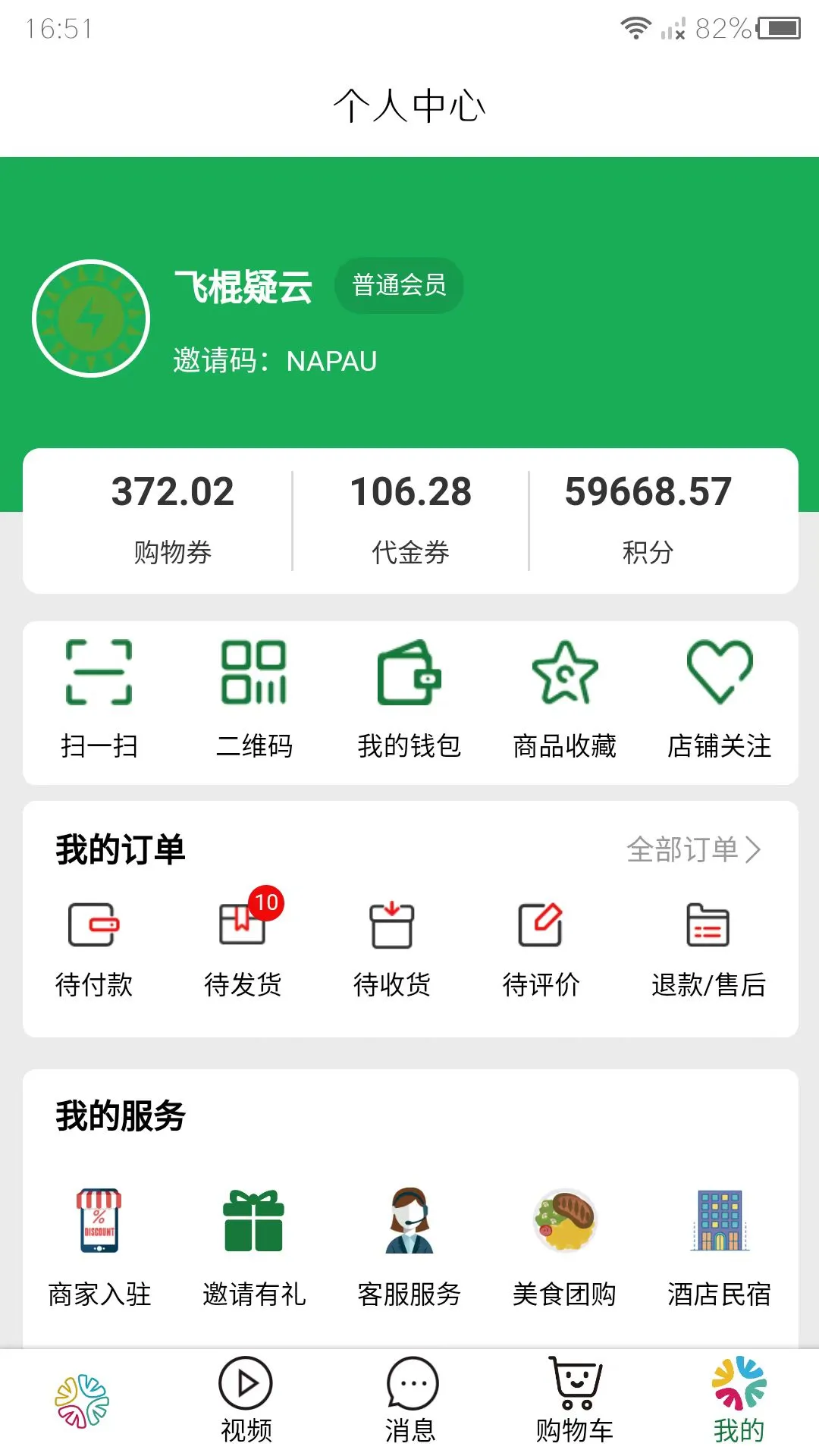The width and height of the screenshot is (819, 1456).
Task: Expand 全部订单 to see all orders
Action: [x=694, y=849]
